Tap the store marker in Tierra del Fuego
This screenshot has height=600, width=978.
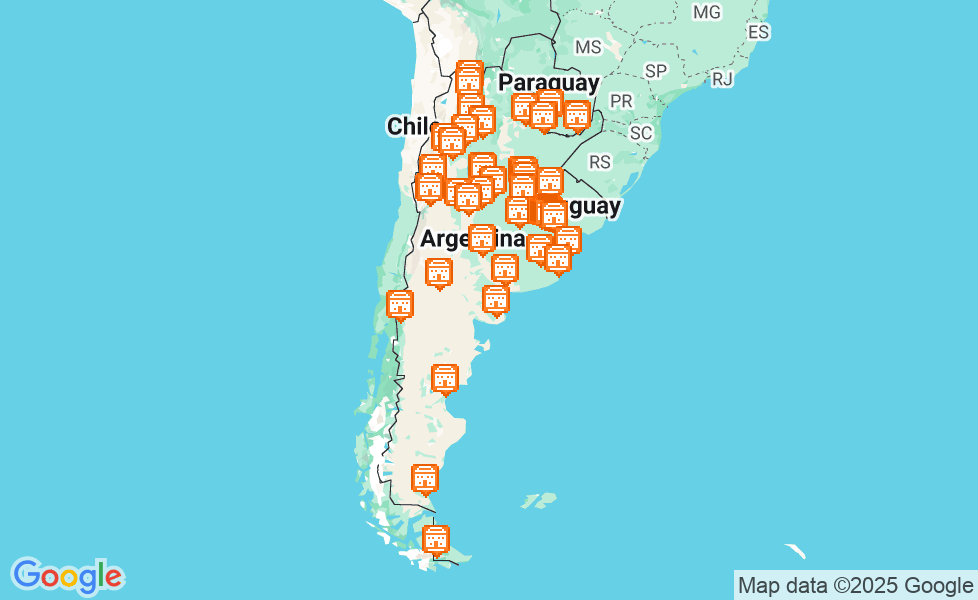pos(435,540)
